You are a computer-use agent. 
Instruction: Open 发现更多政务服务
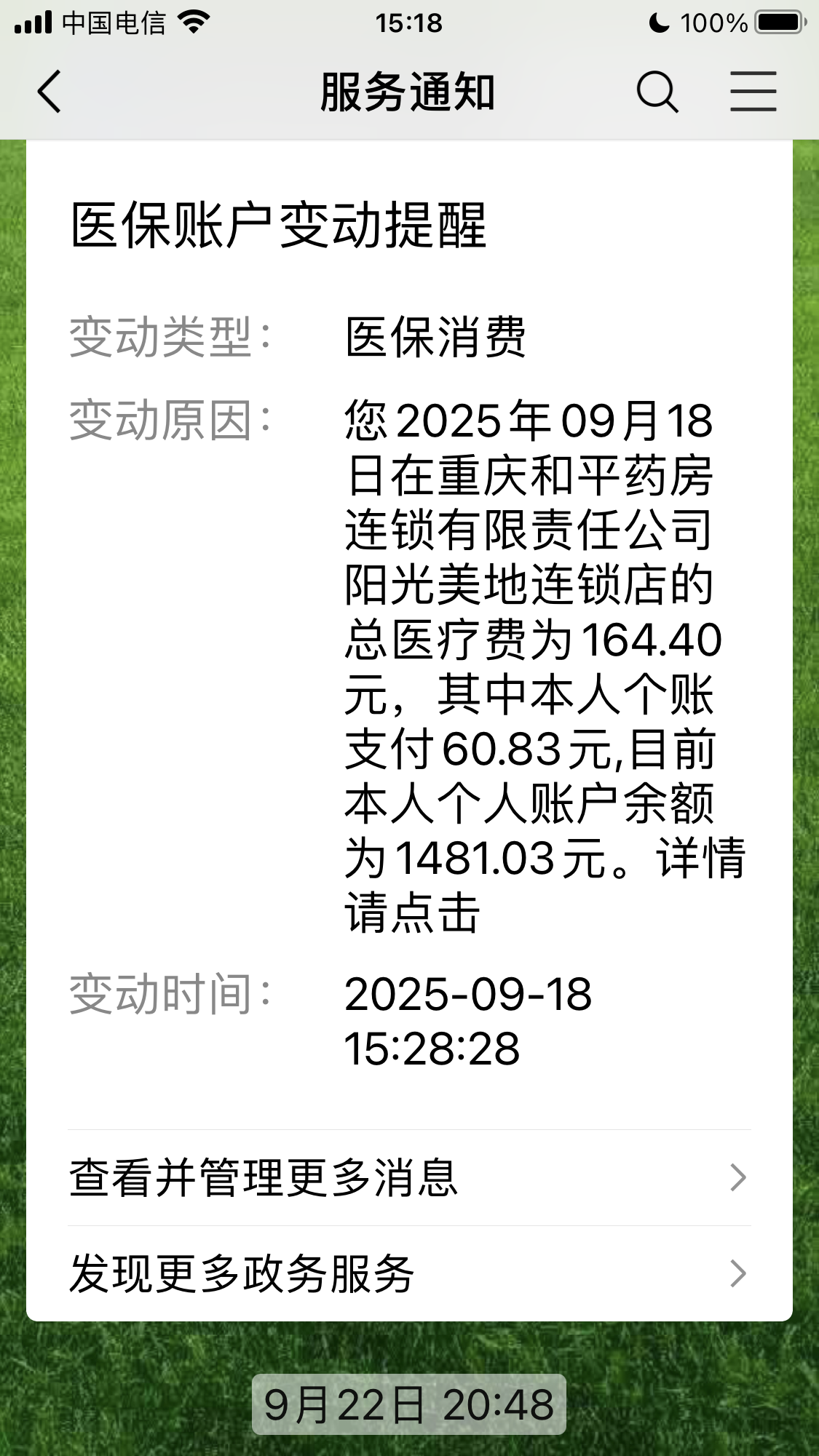click(x=409, y=1273)
